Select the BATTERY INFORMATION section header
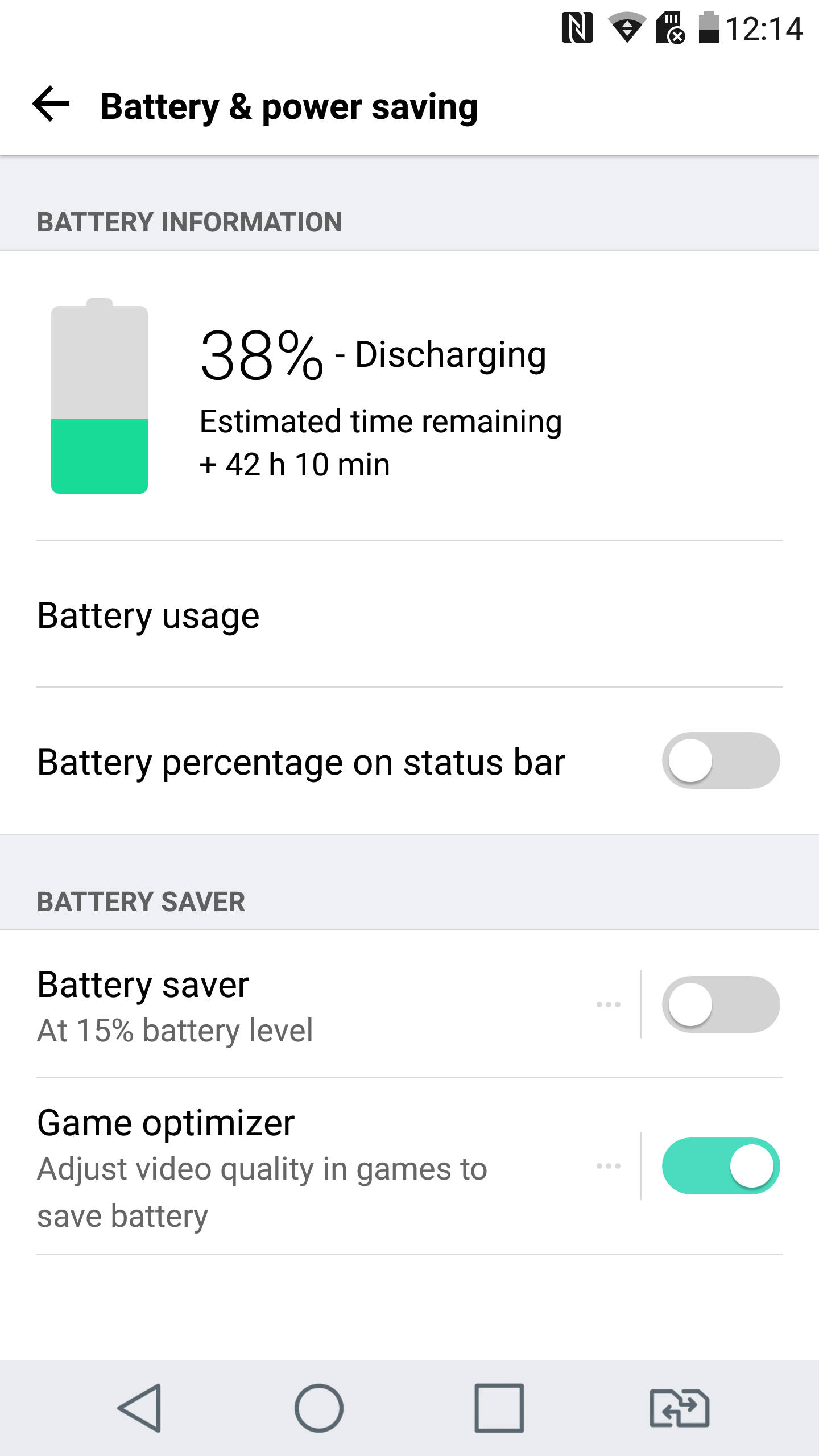This screenshot has height=1456, width=819. click(190, 222)
